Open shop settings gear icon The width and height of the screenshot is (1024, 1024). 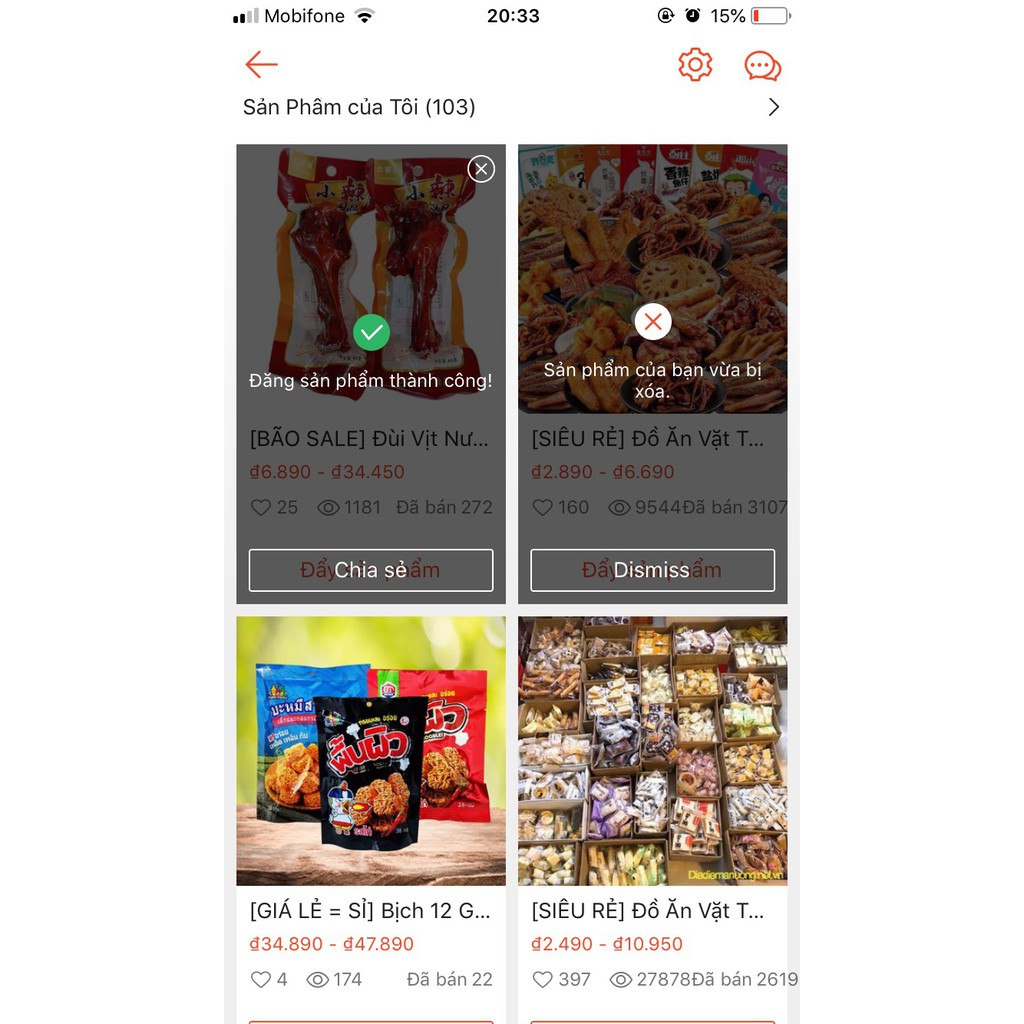pyautogui.click(x=695, y=65)
